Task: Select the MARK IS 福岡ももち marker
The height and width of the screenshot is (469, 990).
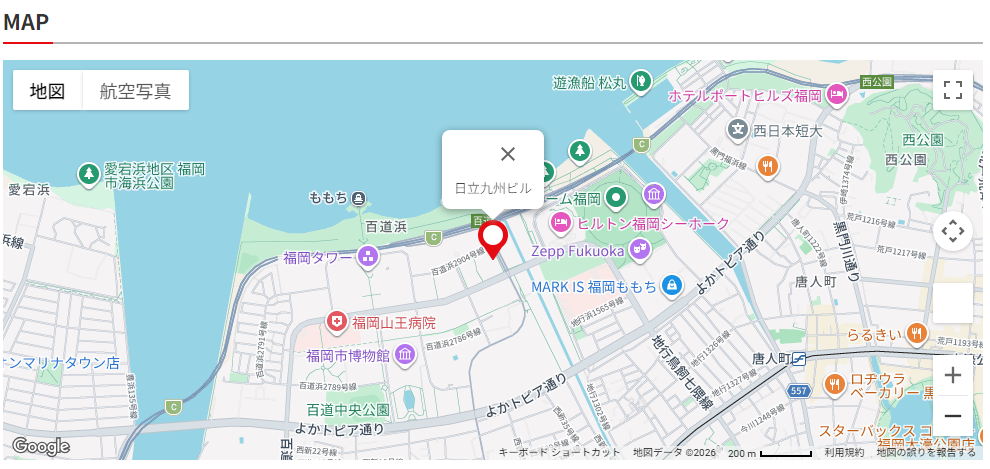Action: pyautogui.click(x=673, y=287)
